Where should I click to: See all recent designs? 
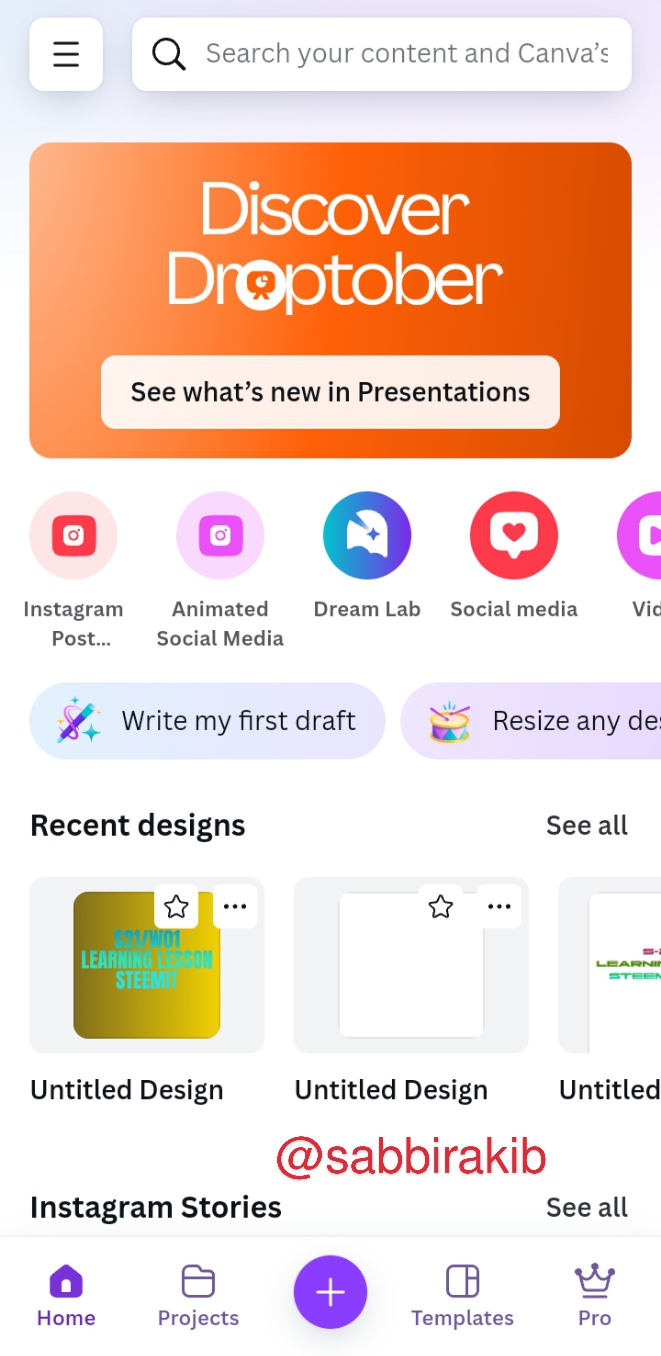(x=587, y=825)
